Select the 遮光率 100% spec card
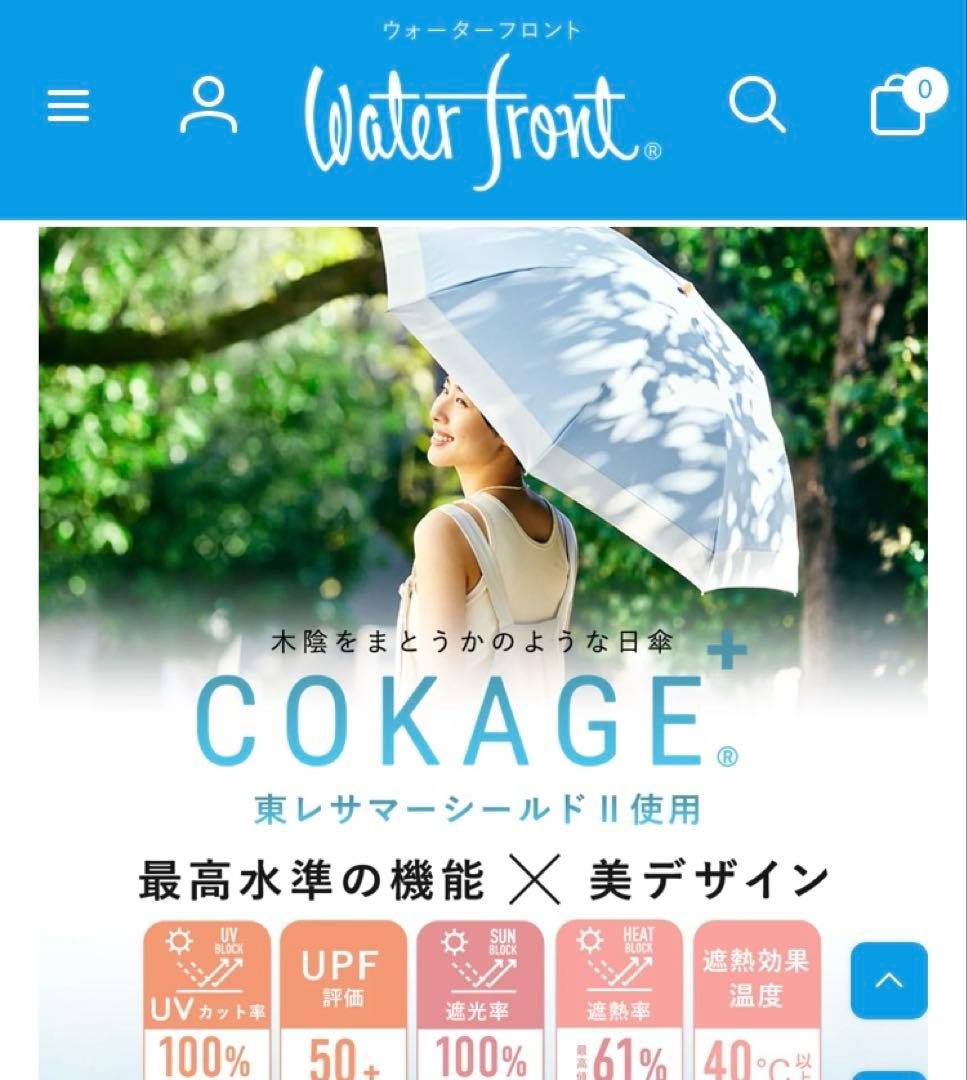Screen dimensions: 967x1080 click(x=480, y=1000)
